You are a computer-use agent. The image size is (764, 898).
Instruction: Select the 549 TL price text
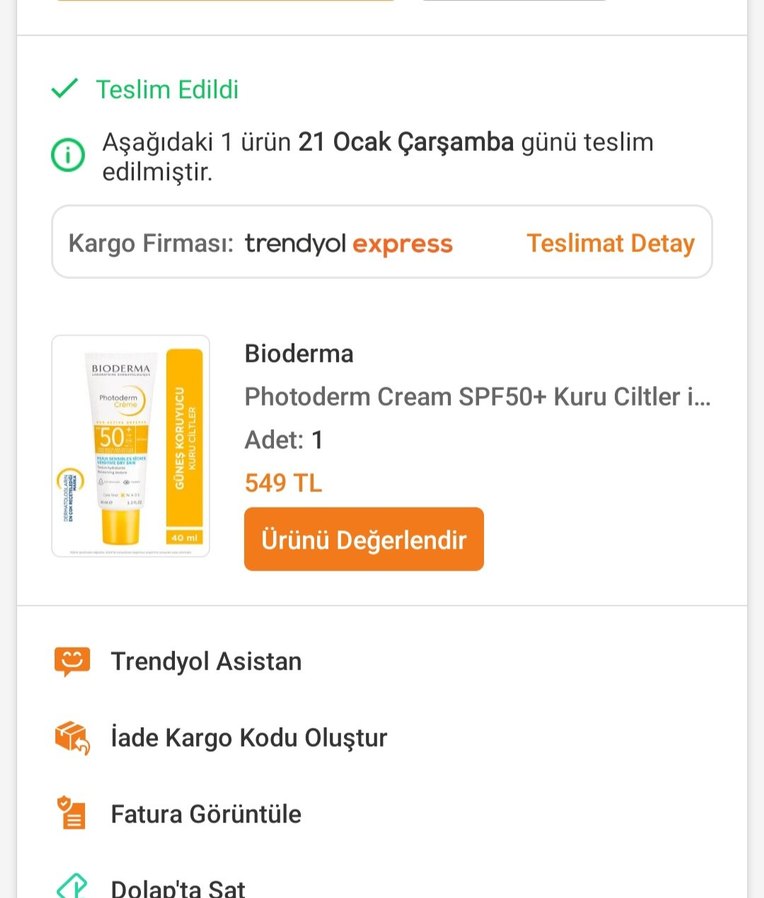click(283, 483)
